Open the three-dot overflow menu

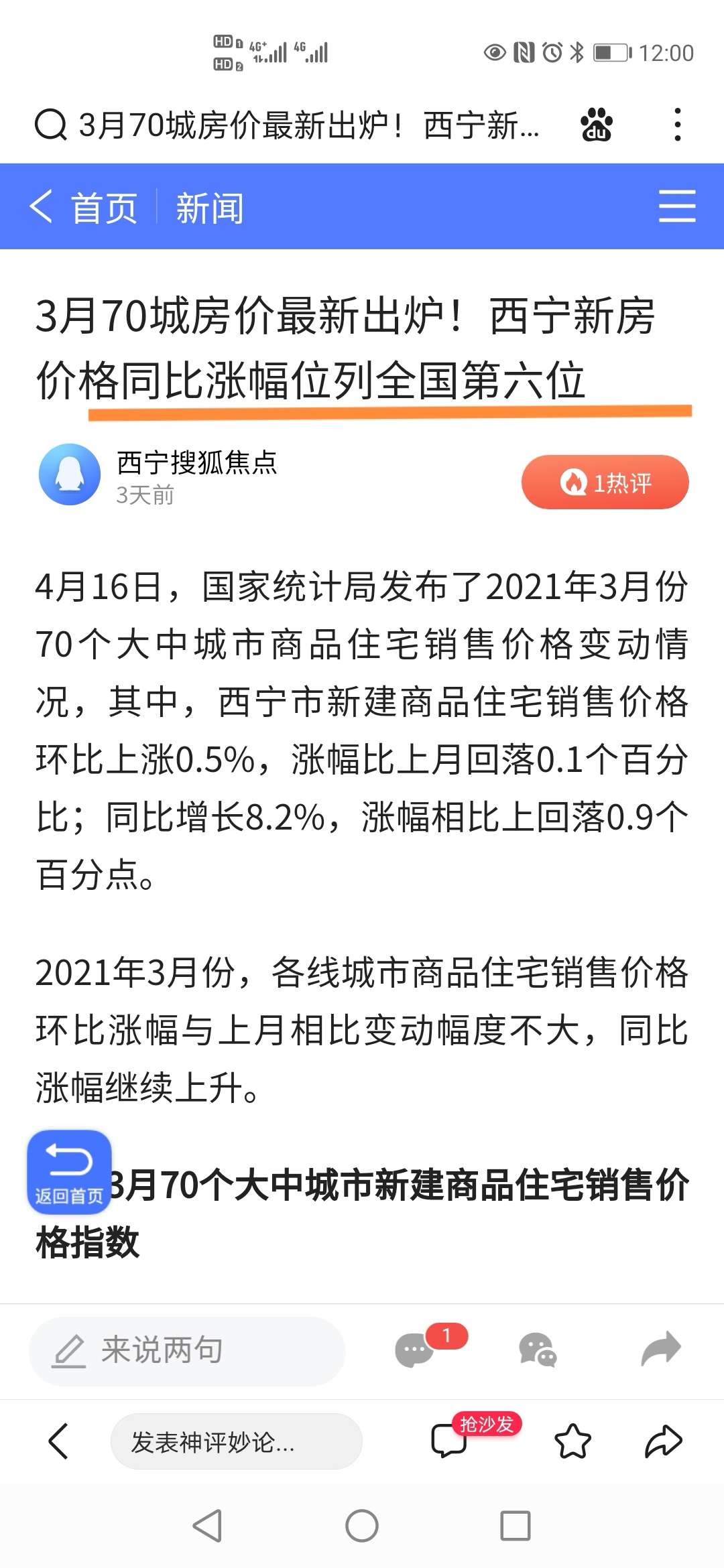point(679,124)
